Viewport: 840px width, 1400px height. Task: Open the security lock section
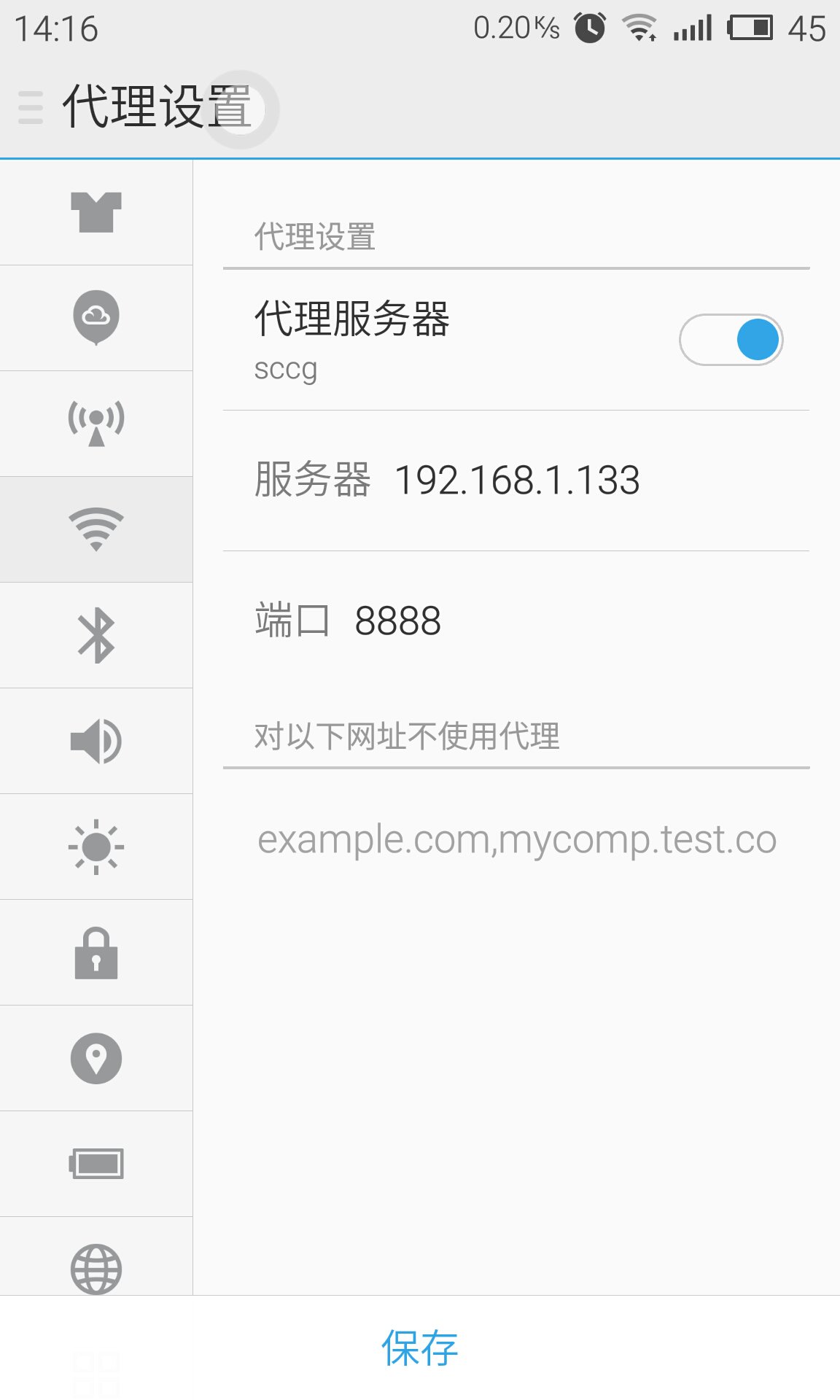pos(96,952)
